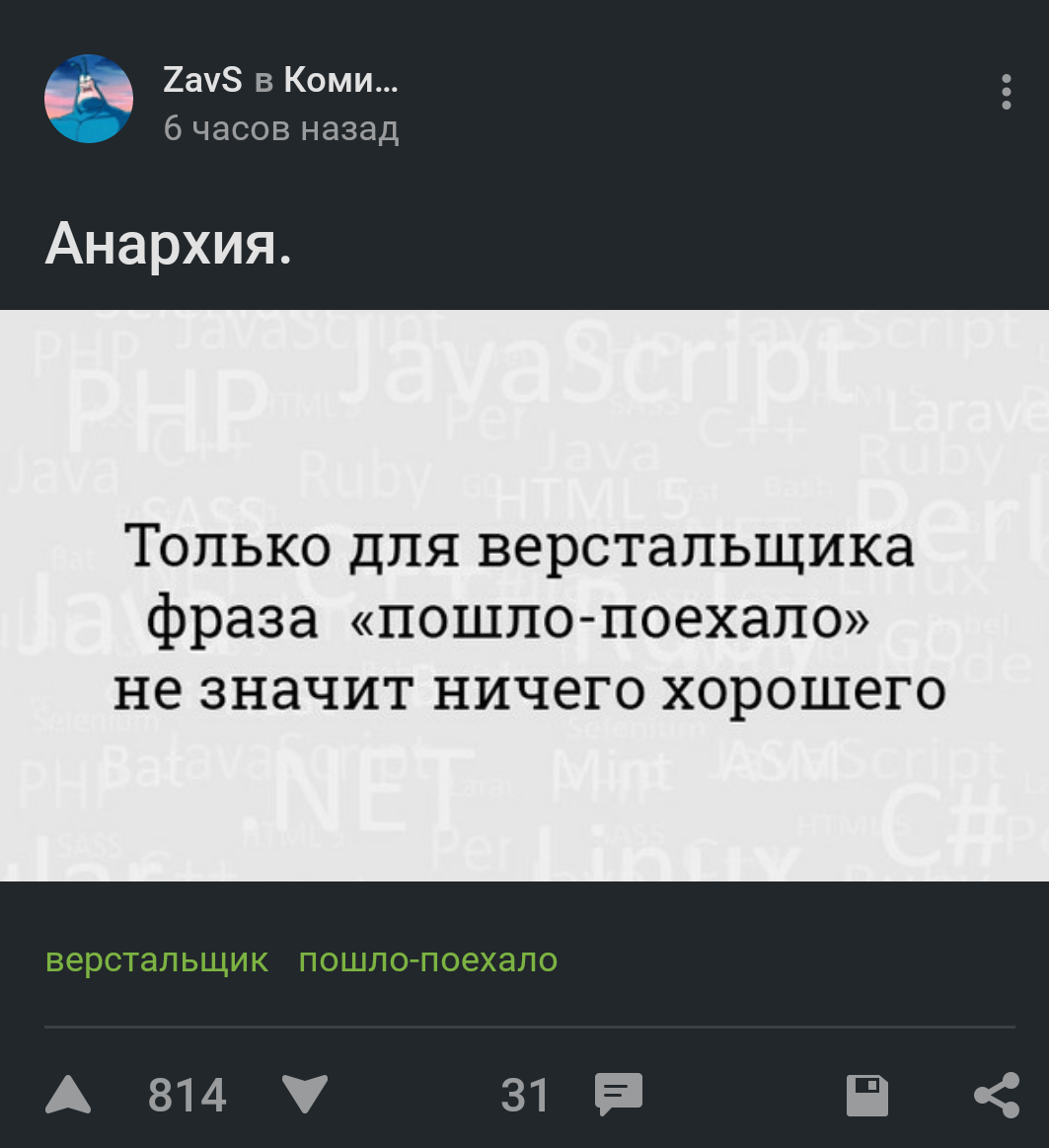The image size is (1049, 1148).
Task: Open the Коми… community link
Action: pyautogui.click(x=341, y=79)
